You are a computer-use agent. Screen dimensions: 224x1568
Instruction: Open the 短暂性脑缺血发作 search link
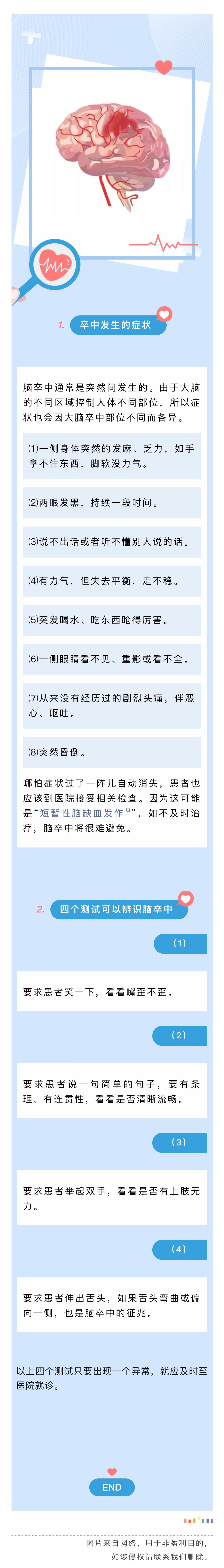pos(85,813)
